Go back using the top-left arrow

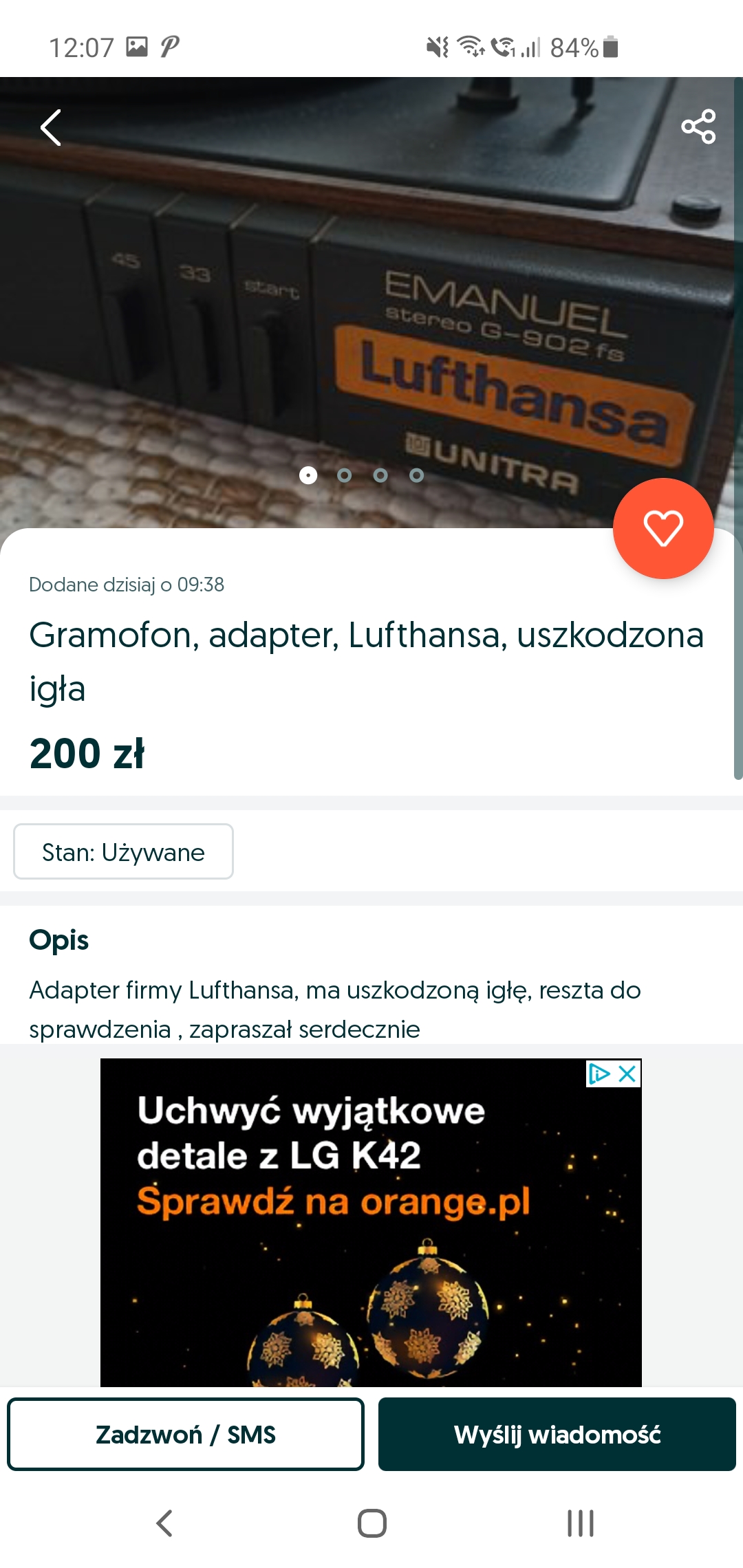[51, 127]
